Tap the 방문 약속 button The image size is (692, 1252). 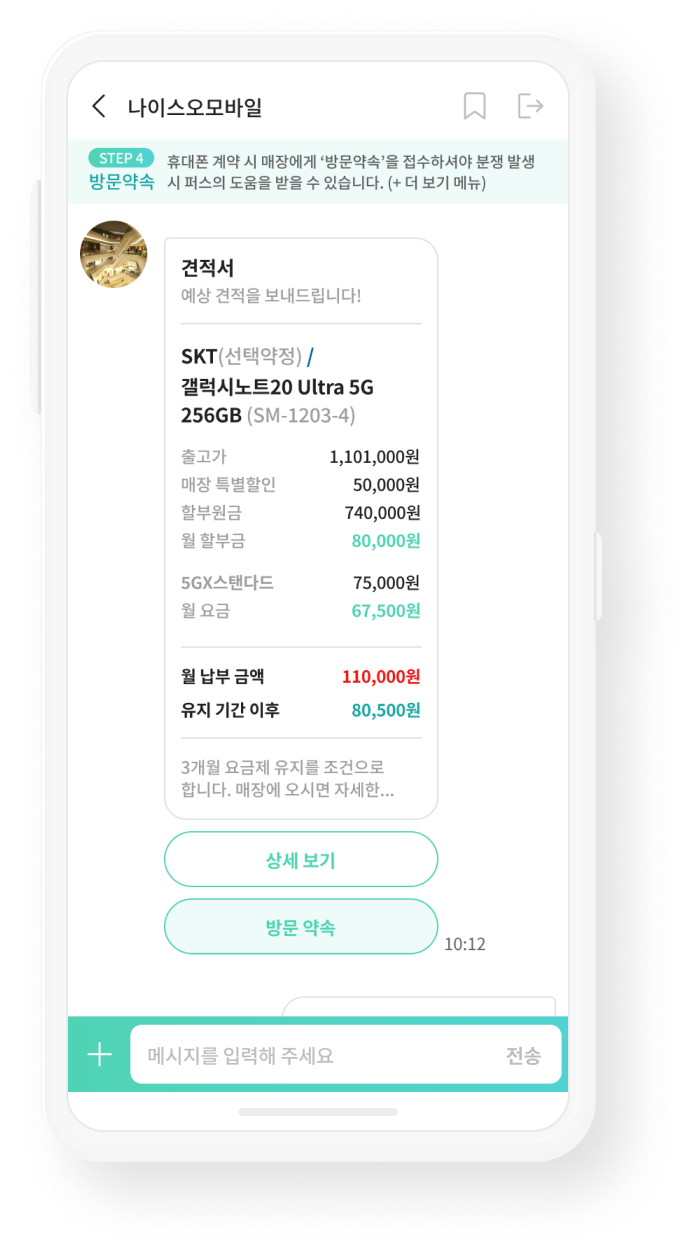pos(301,927)
